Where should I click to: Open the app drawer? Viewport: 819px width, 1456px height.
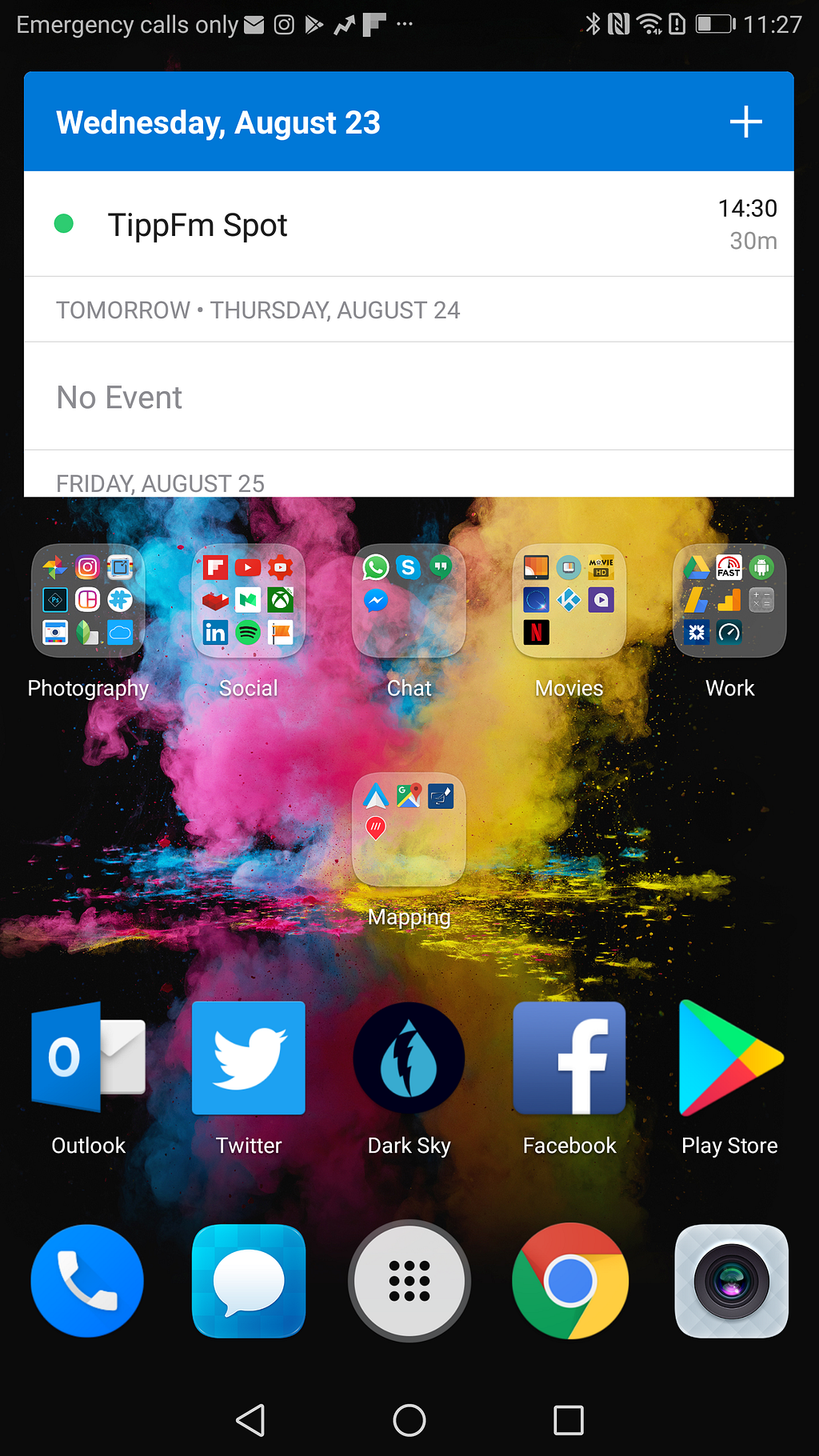(x=409, y=1281)
